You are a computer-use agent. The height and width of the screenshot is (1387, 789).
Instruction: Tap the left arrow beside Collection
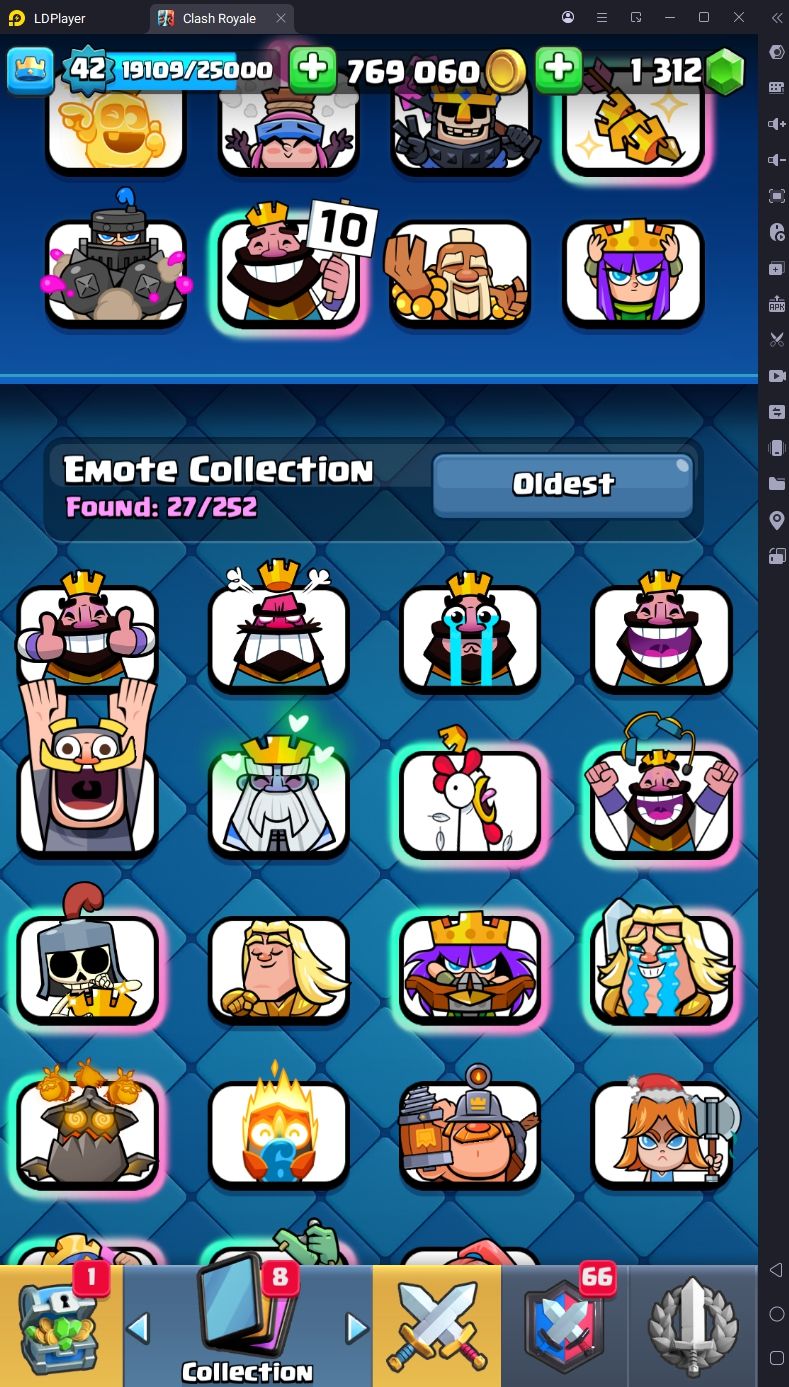[x=139, y=1328]
